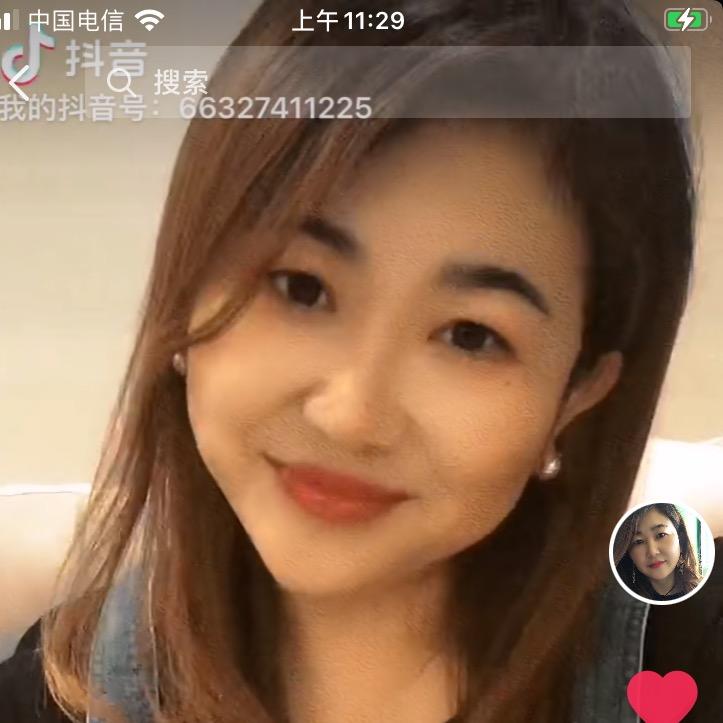Go back using the top-left arrow
The height and width of the screenshot is (723, 723).
pos(19,83)
